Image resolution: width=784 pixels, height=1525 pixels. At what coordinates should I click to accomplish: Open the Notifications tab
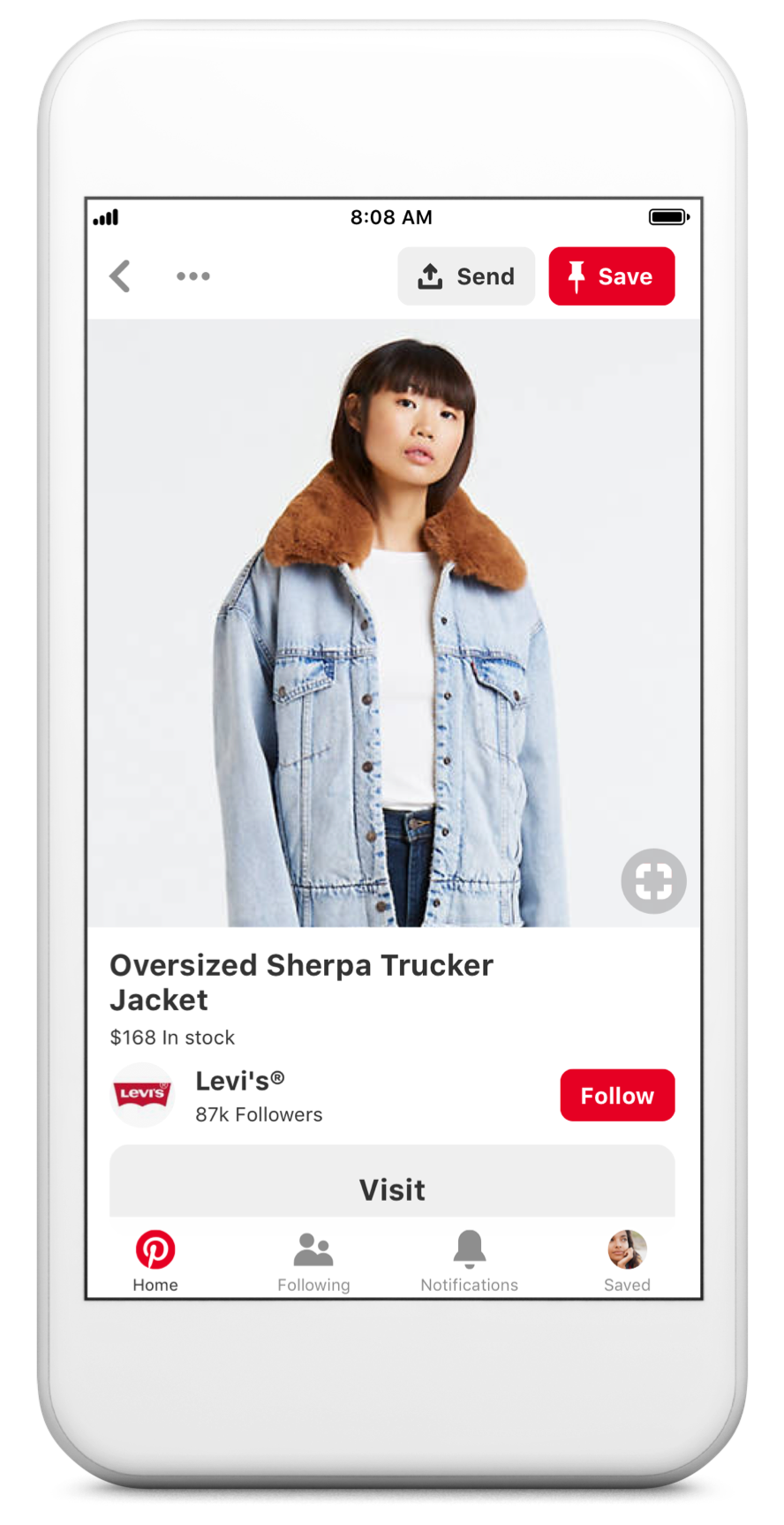pyautogui.click(x=470, y=1261)
